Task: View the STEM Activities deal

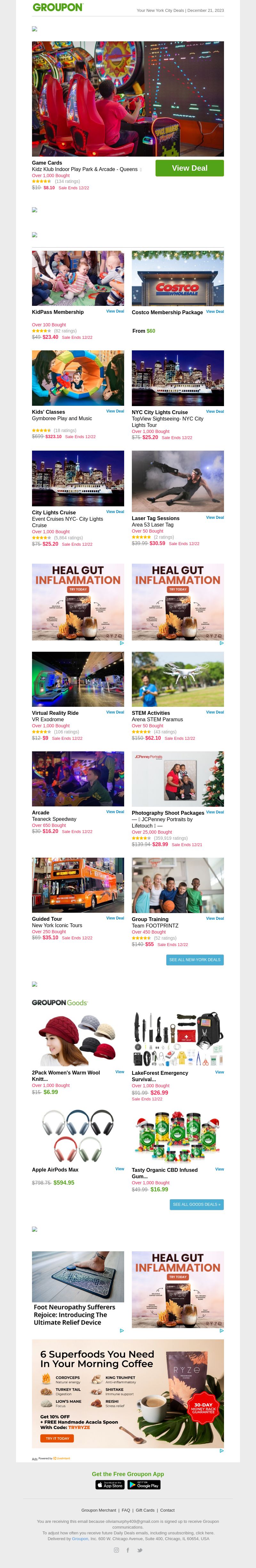Action: coord(215,712)
